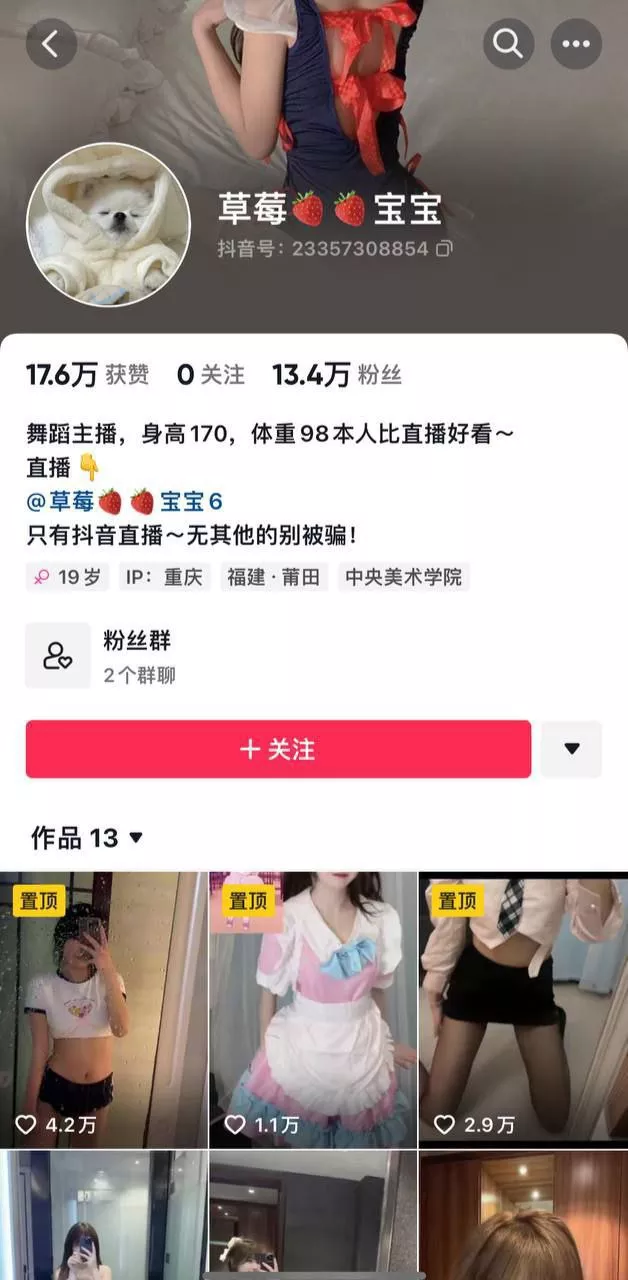Go back using the top-left arrow
628x1280 pixels.
pyautogui.click(x=51, y=44)
